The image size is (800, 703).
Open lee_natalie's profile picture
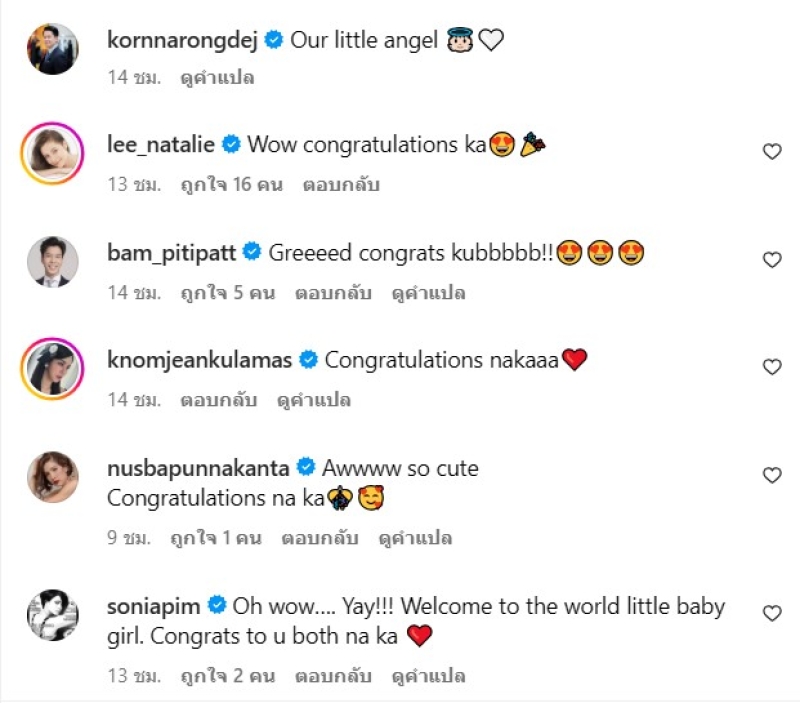[52, 154]
